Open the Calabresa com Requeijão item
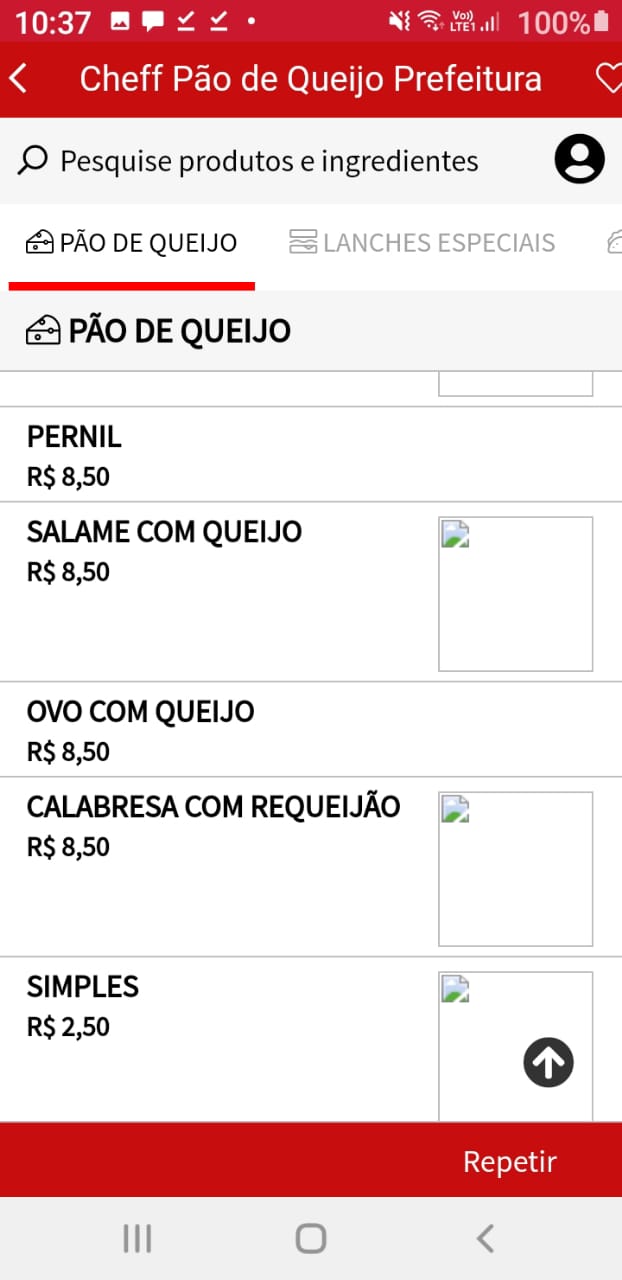The image size is (622, 1280). tap(311, 867)
